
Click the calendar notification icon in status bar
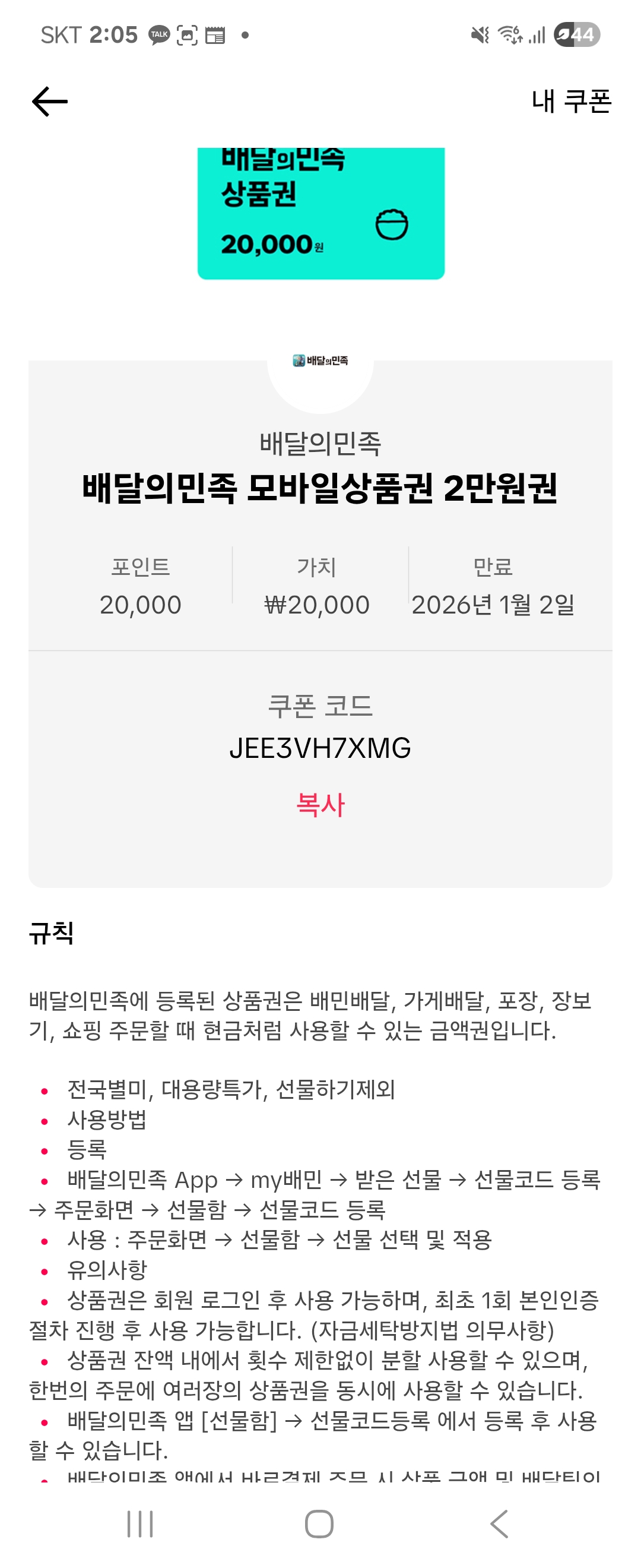pyautogui.click(x=217, y=34)
